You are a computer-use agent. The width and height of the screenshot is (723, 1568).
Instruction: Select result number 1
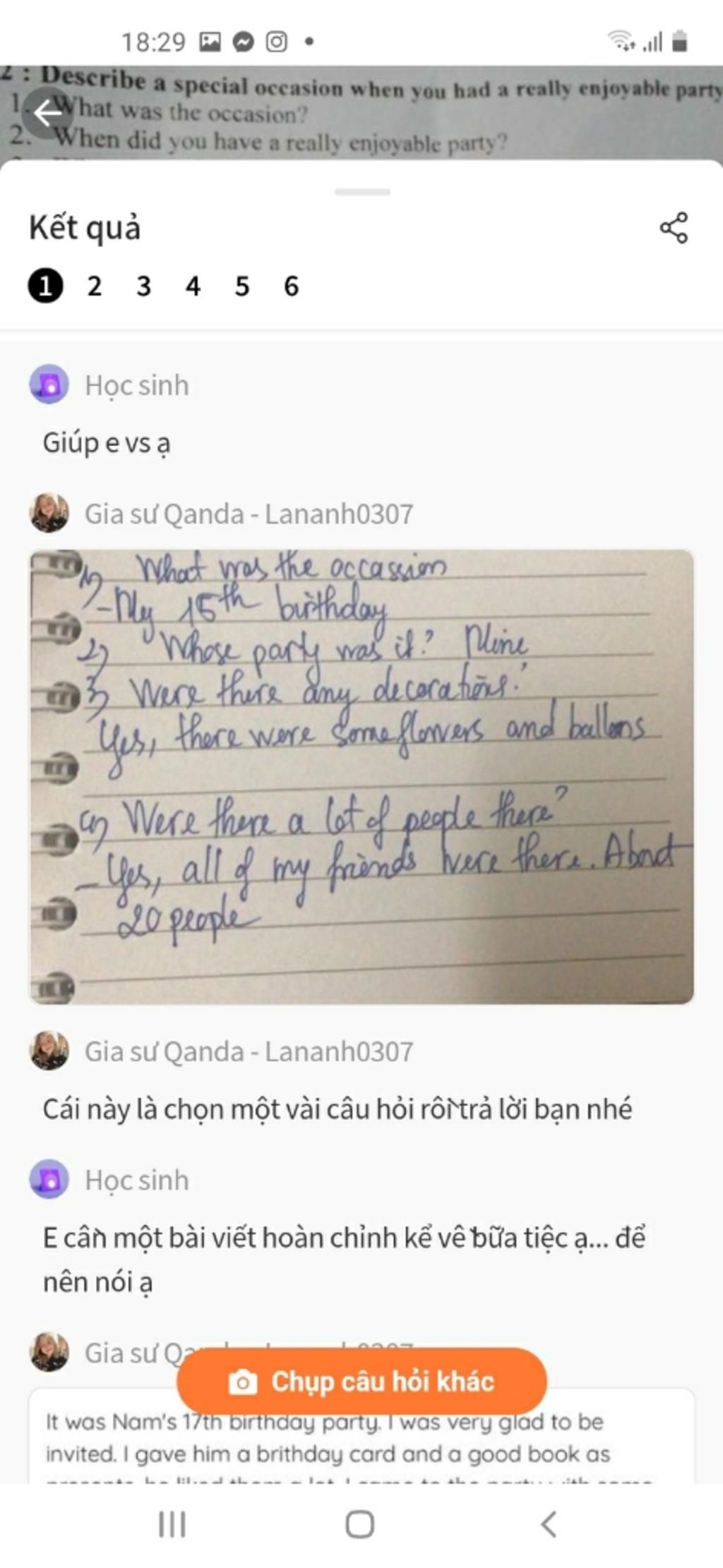(46, 287)
